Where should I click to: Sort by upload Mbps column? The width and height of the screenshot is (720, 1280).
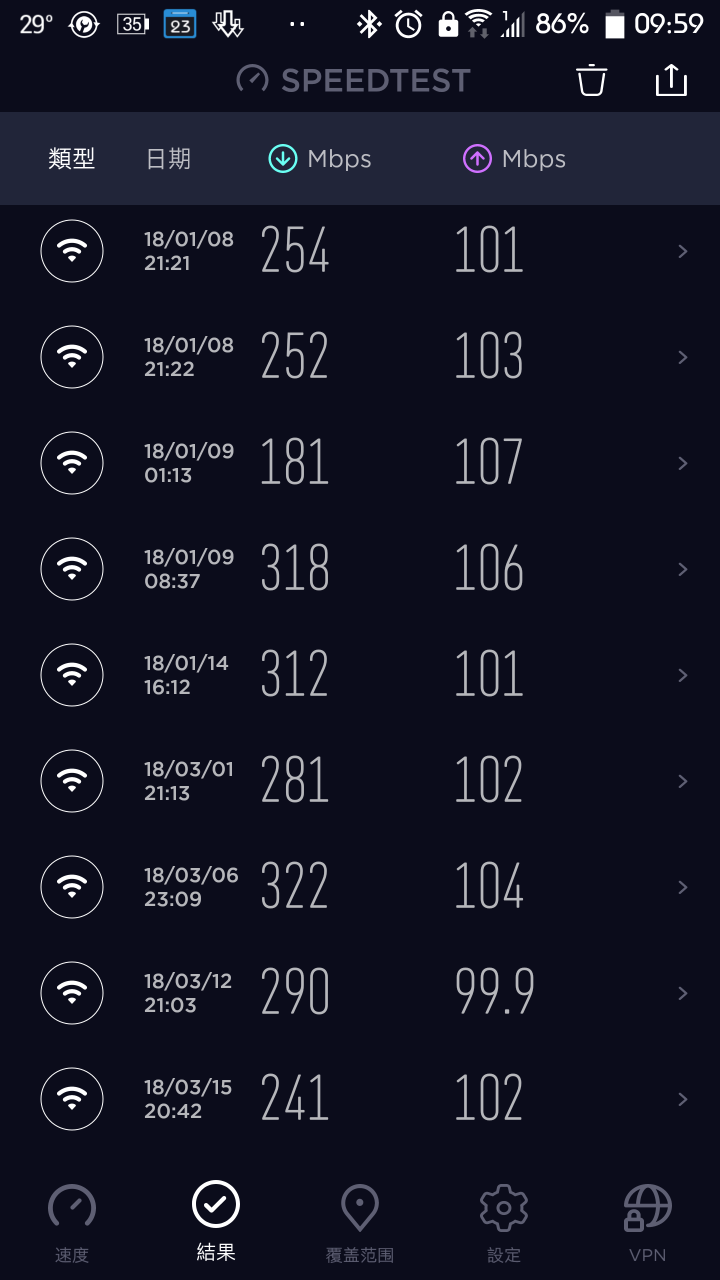point(514,159)
